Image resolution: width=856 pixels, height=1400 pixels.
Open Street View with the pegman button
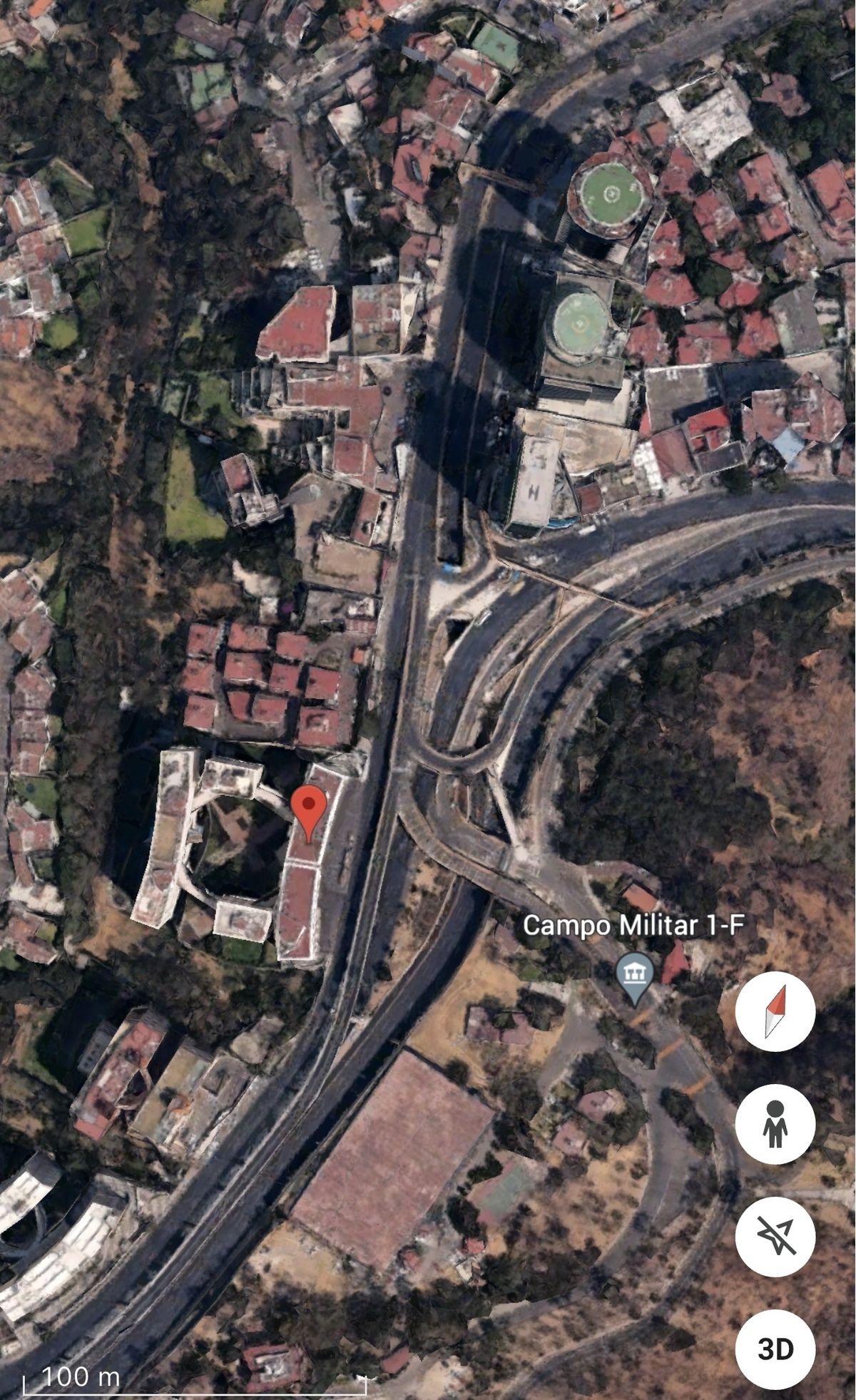point(775,1125)
